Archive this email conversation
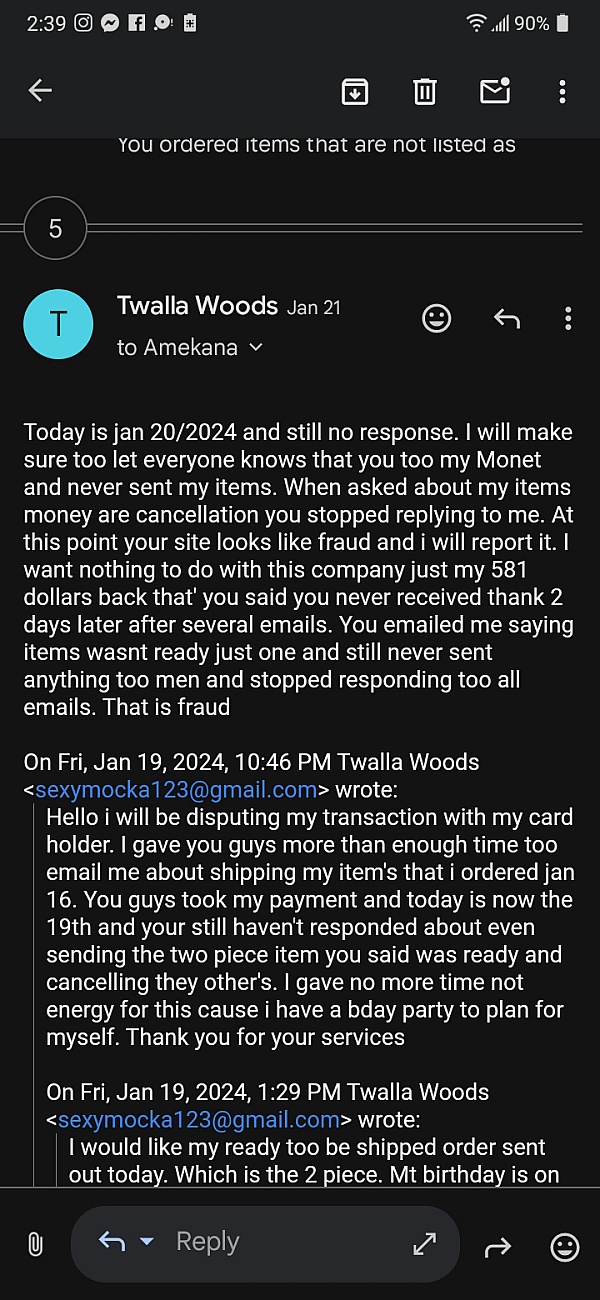The width and height of the screenshot is (600, 1300). [x=355, y=92]
